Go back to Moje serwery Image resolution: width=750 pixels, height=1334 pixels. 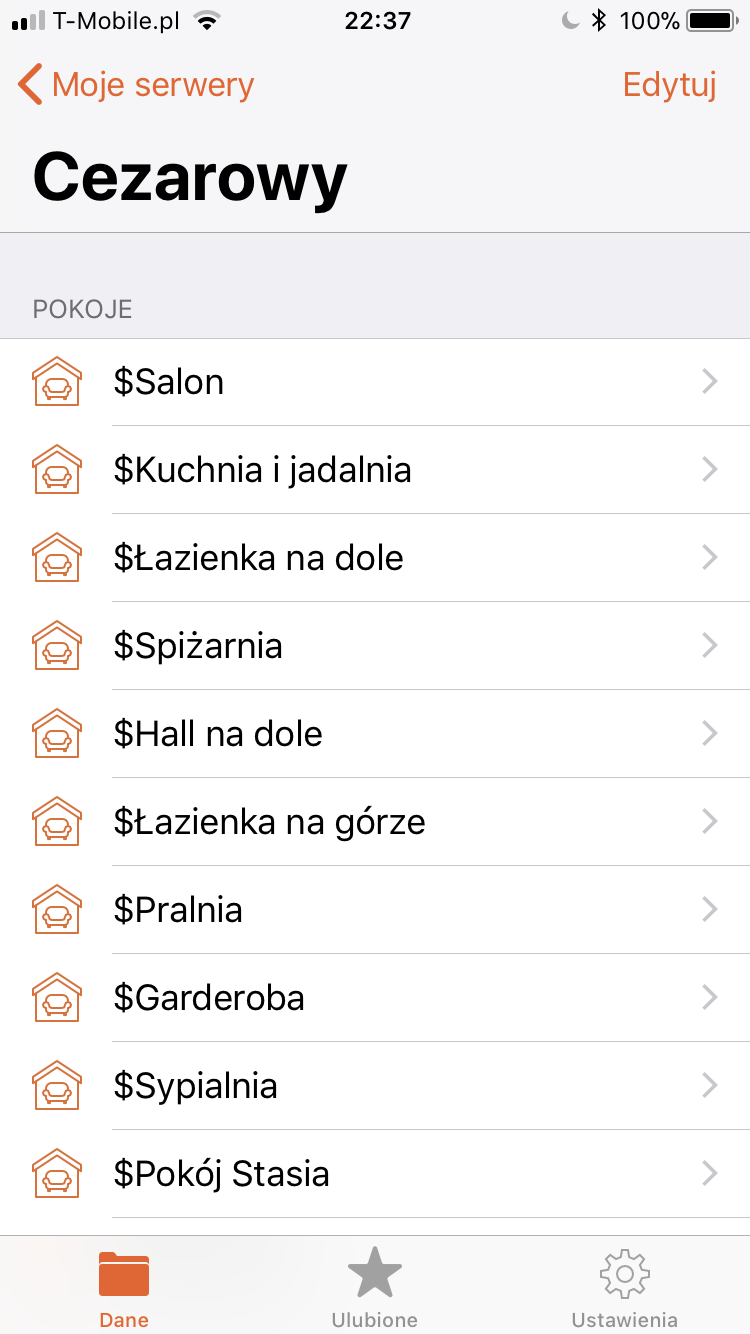136,85
